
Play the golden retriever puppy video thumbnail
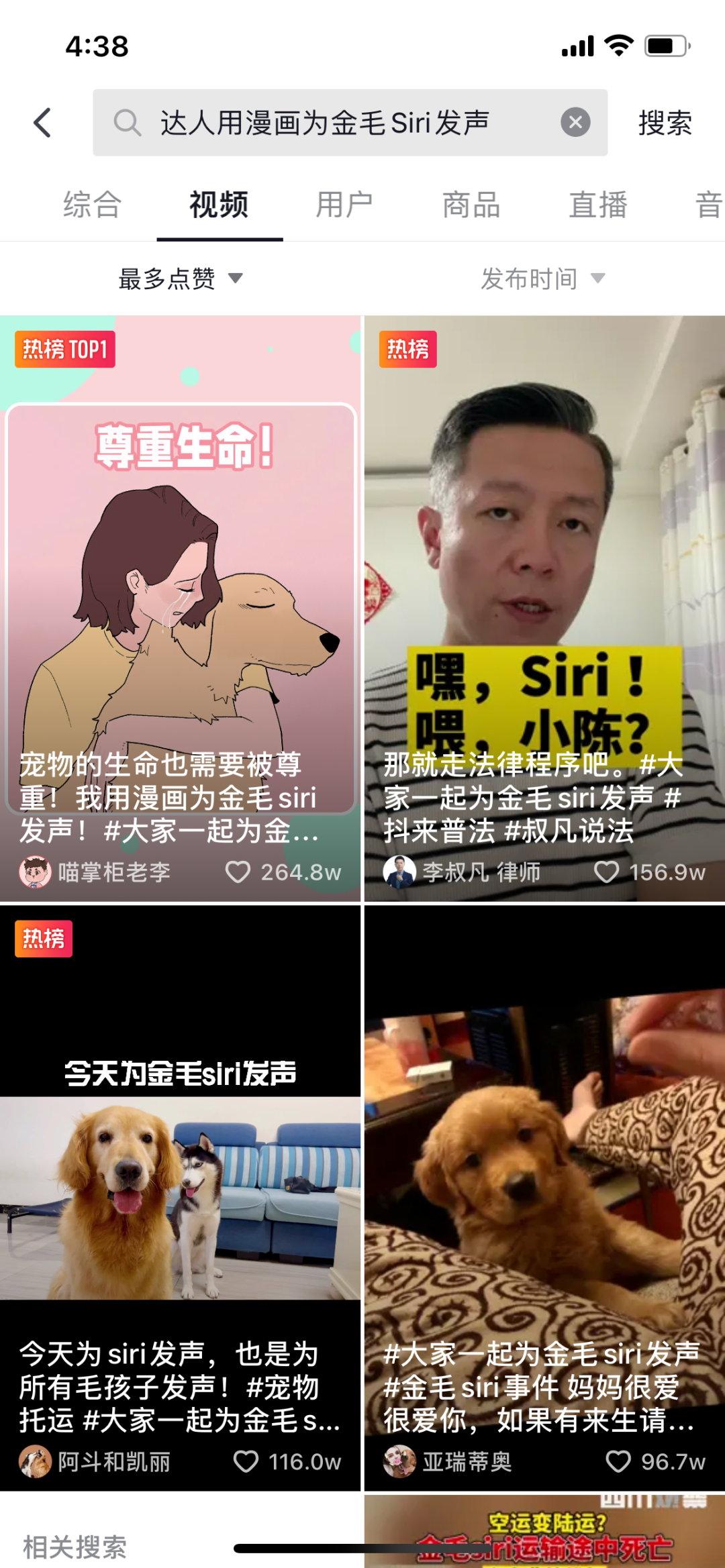pos(544,1174)
